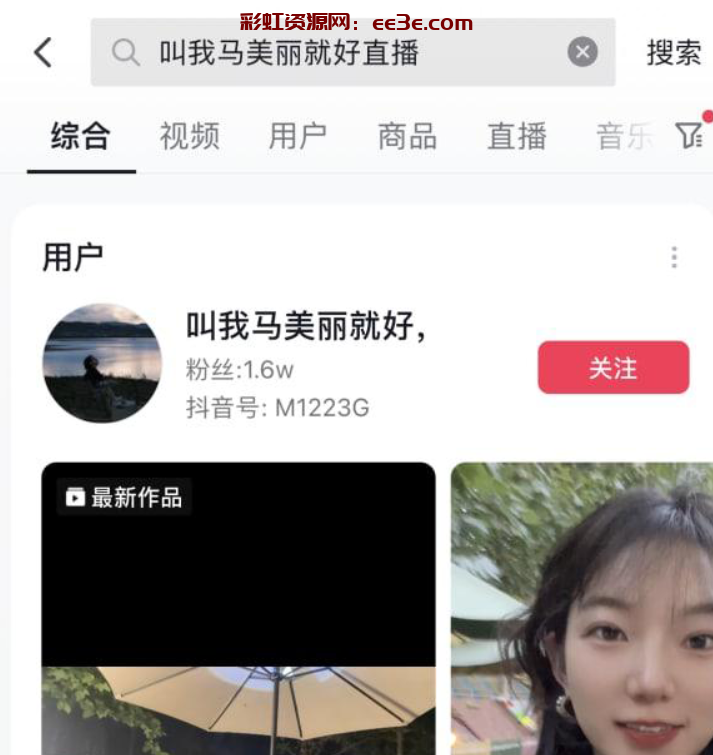
Task: Switch to the 视频 tab
Action: coord(189,136)
